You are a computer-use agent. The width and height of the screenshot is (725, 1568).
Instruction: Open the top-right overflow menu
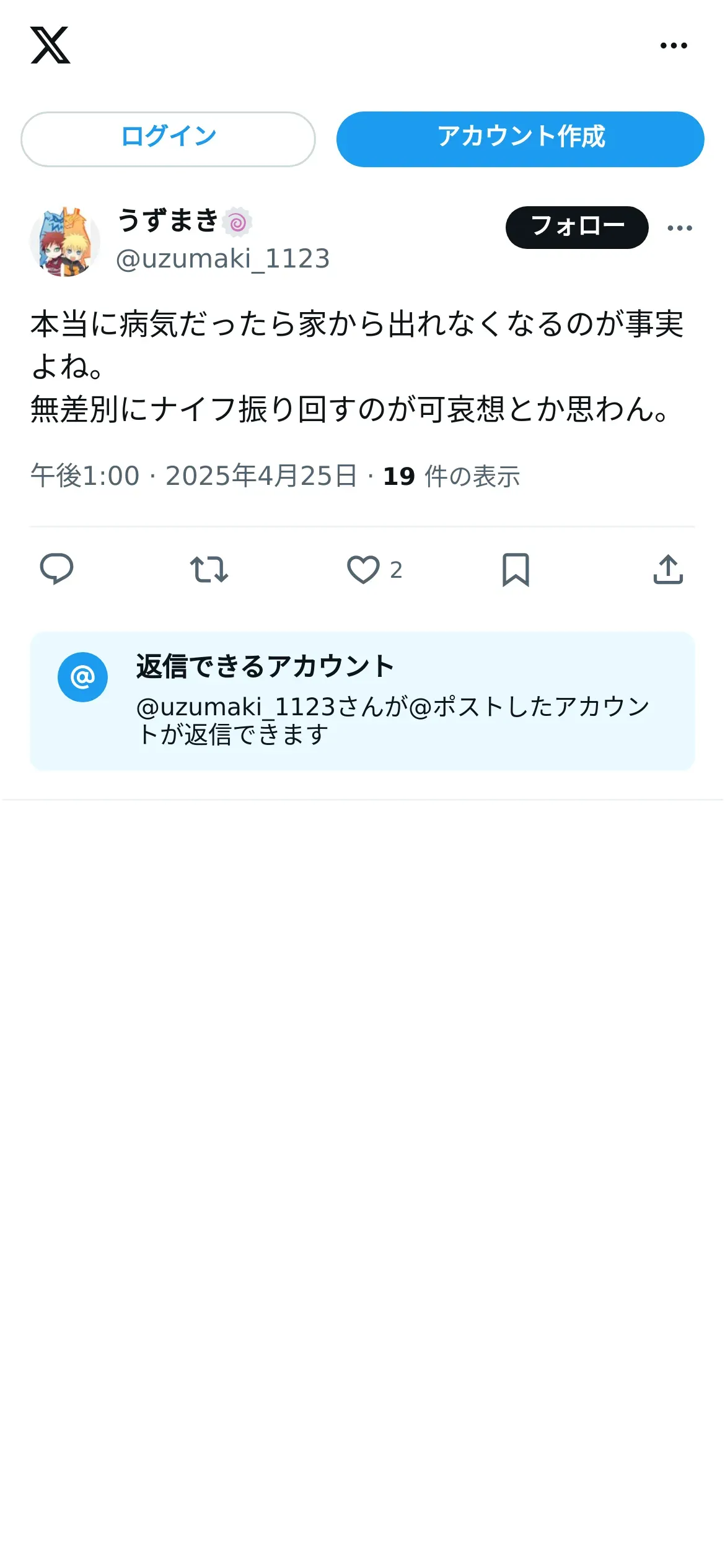click(674, 46)
